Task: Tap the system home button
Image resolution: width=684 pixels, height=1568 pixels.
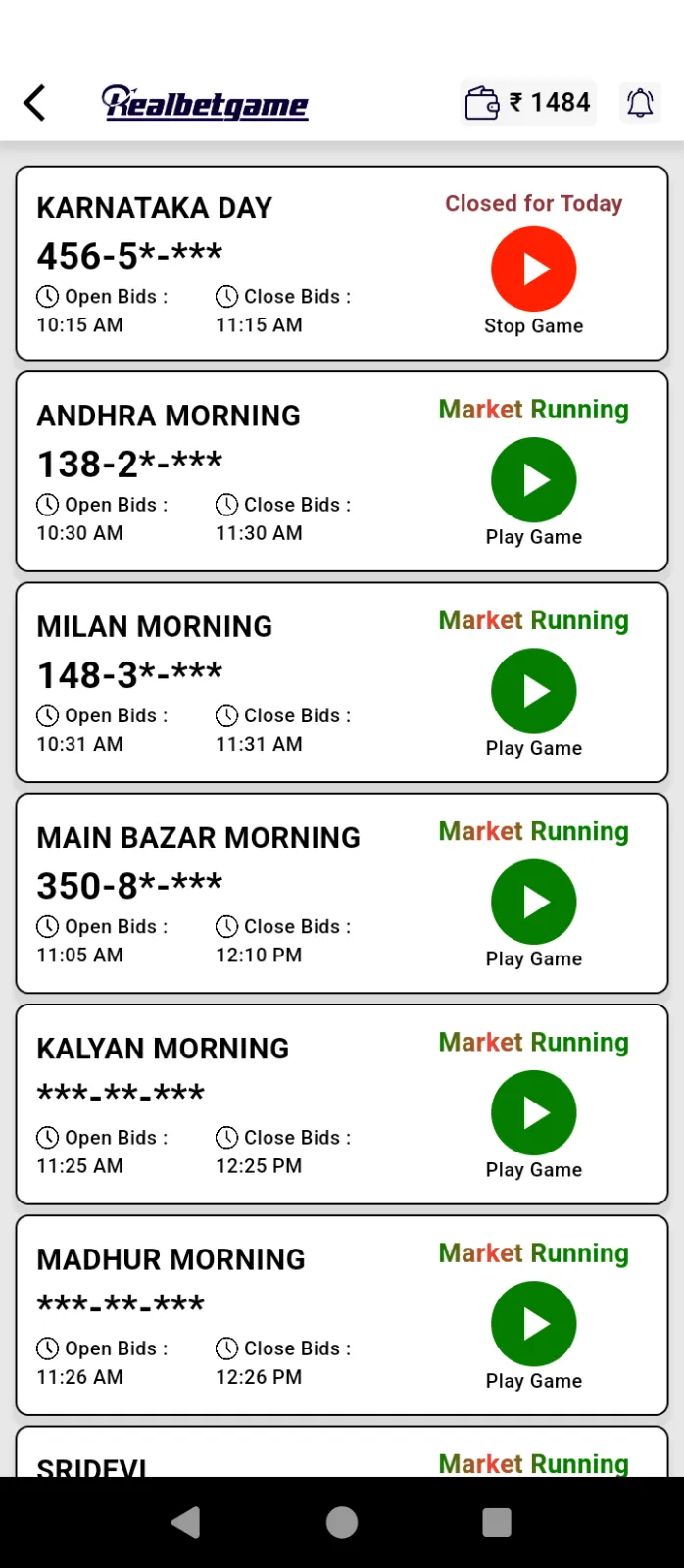Action: click(x=342, y=1522)
